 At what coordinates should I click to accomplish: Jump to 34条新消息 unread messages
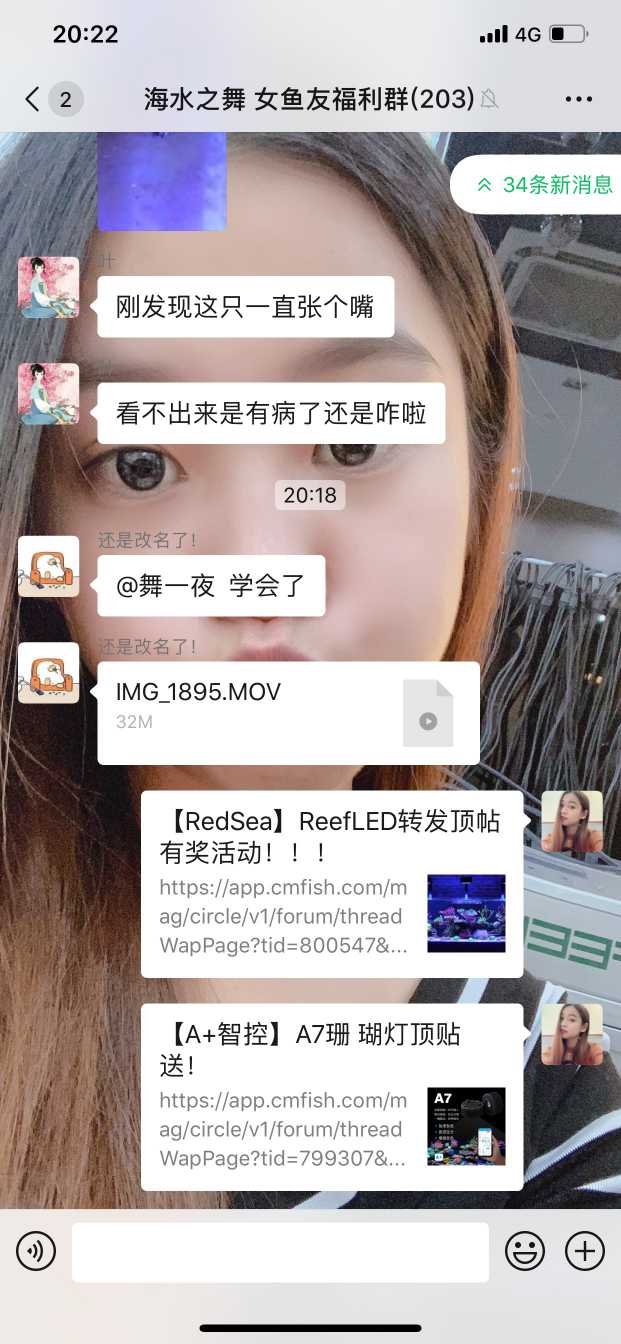[x=544, y=185]
